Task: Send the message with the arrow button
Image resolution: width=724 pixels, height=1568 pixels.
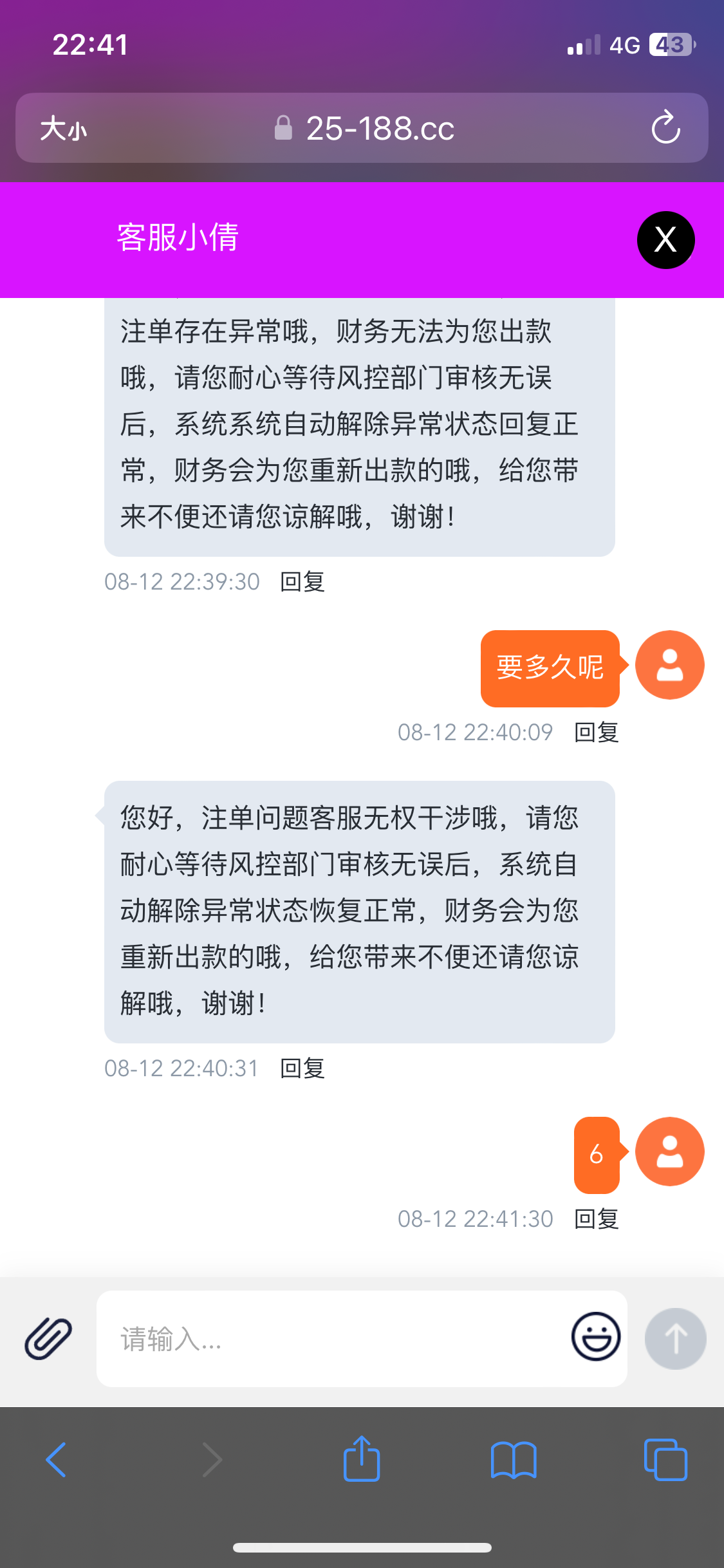Action: (x=675, y=1339)
